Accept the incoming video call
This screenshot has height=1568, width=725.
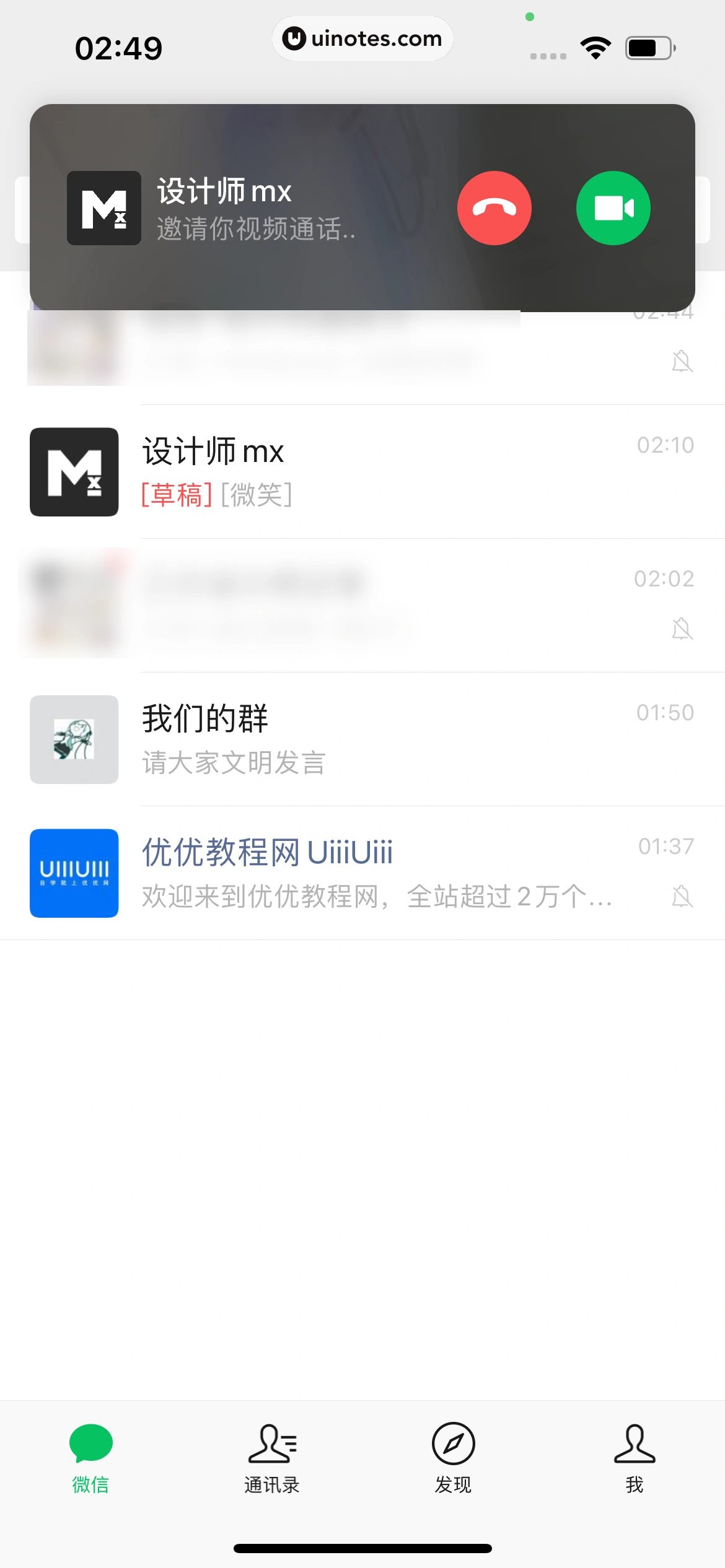click(x=613, y=208)
